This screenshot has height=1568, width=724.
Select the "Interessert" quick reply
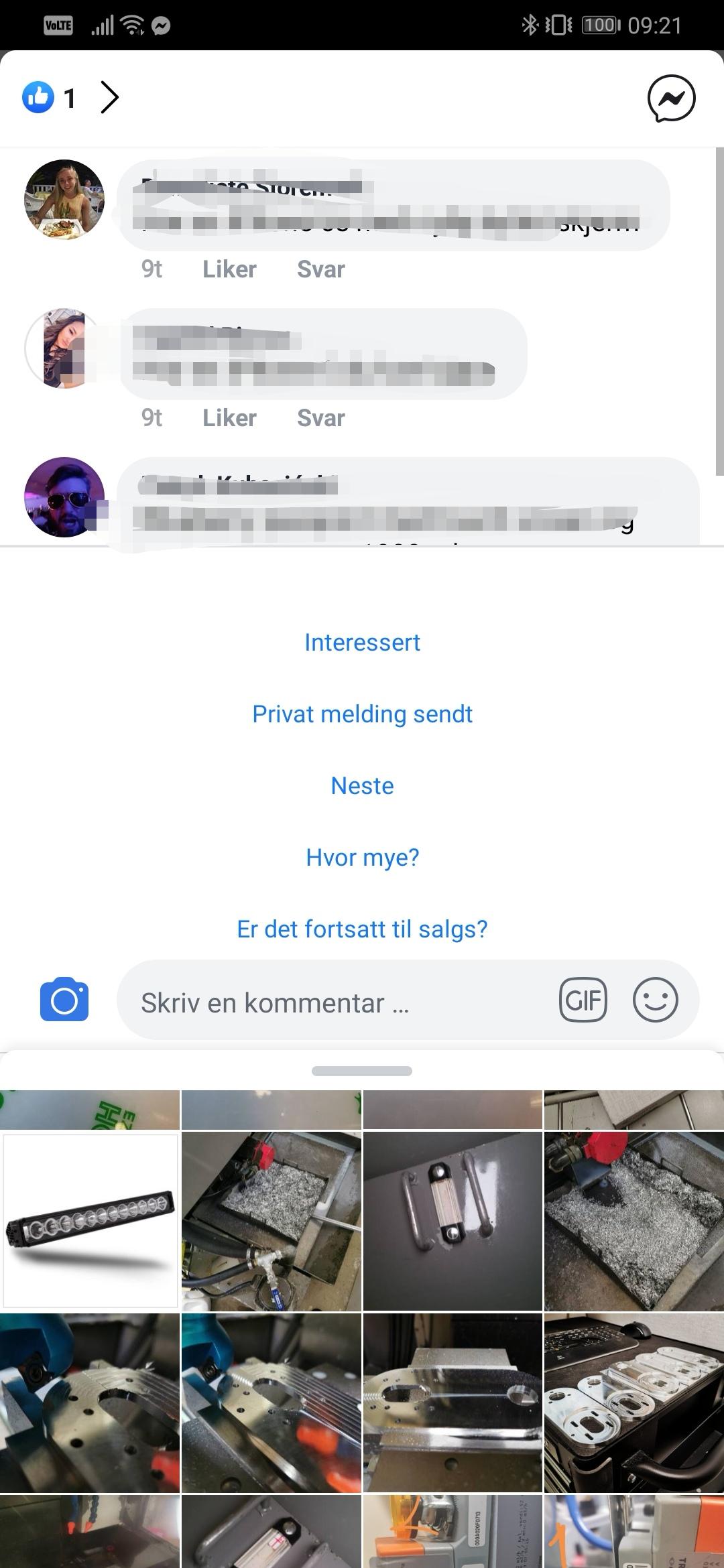[x=362, y=642]
